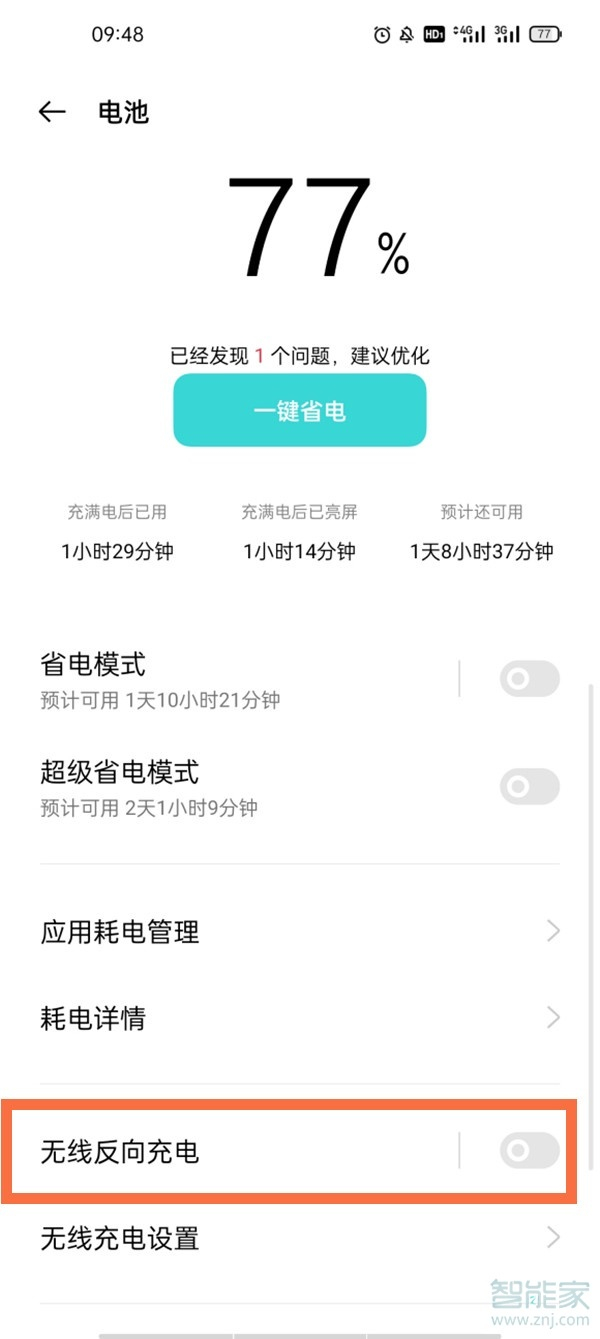Open 无线充电设置

pyautogui.click(x=300, y=1238)
